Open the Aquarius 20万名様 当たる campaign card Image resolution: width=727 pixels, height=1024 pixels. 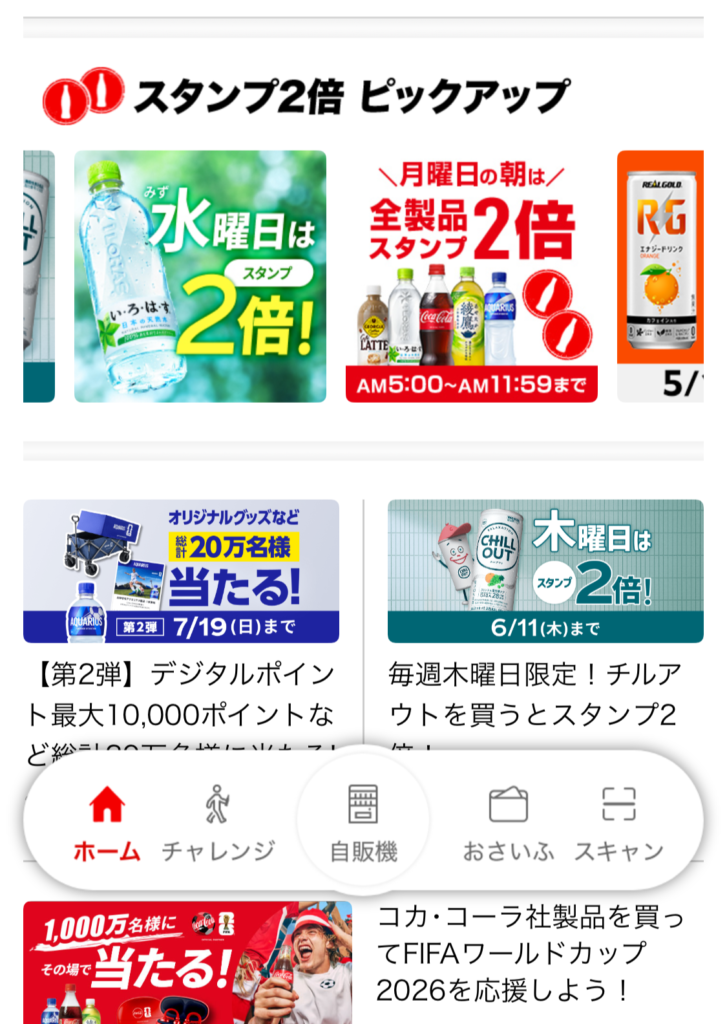pos(181,571)
